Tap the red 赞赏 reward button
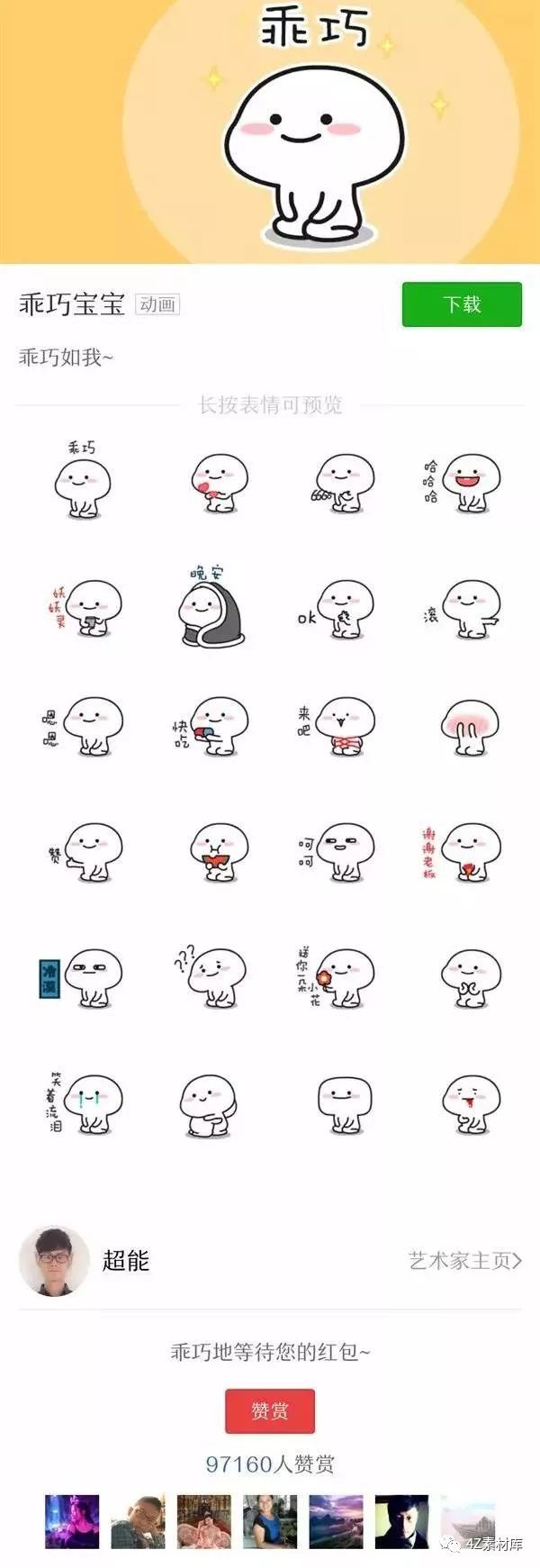Screen dimensions: 540x1568 270,1410
